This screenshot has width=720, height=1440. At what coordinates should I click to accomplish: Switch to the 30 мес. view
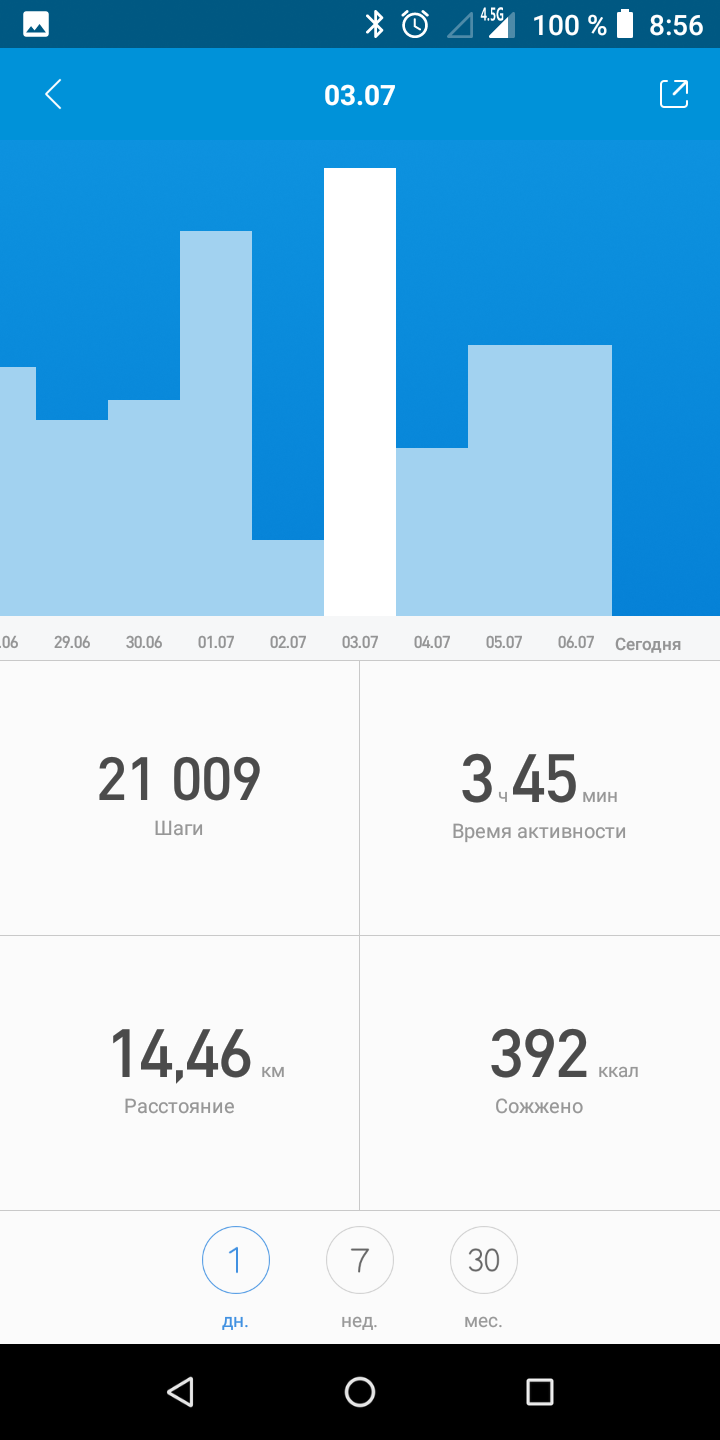484,1261
